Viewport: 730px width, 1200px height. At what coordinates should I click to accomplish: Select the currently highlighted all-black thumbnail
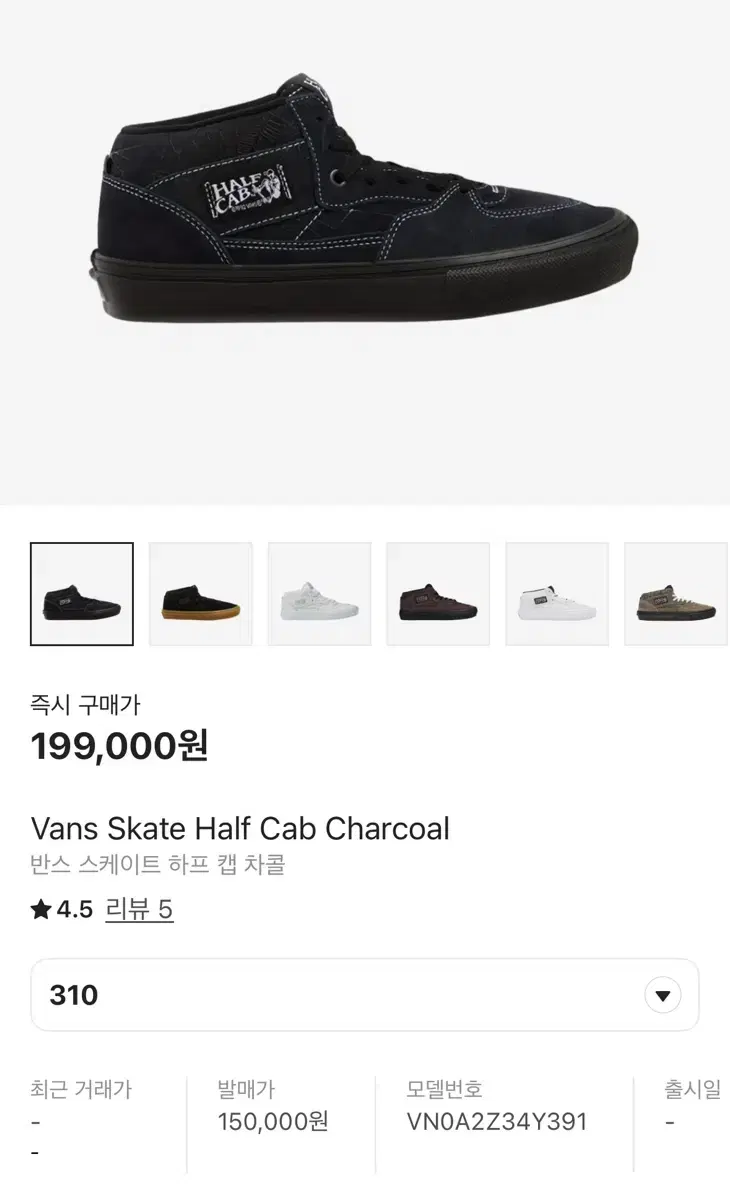[82, 594]
